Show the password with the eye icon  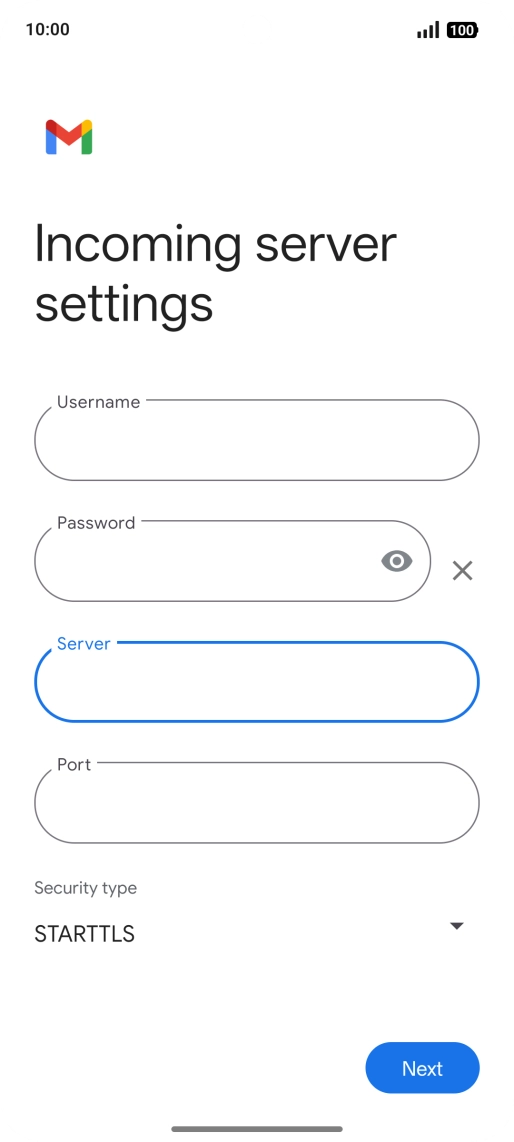397,561
